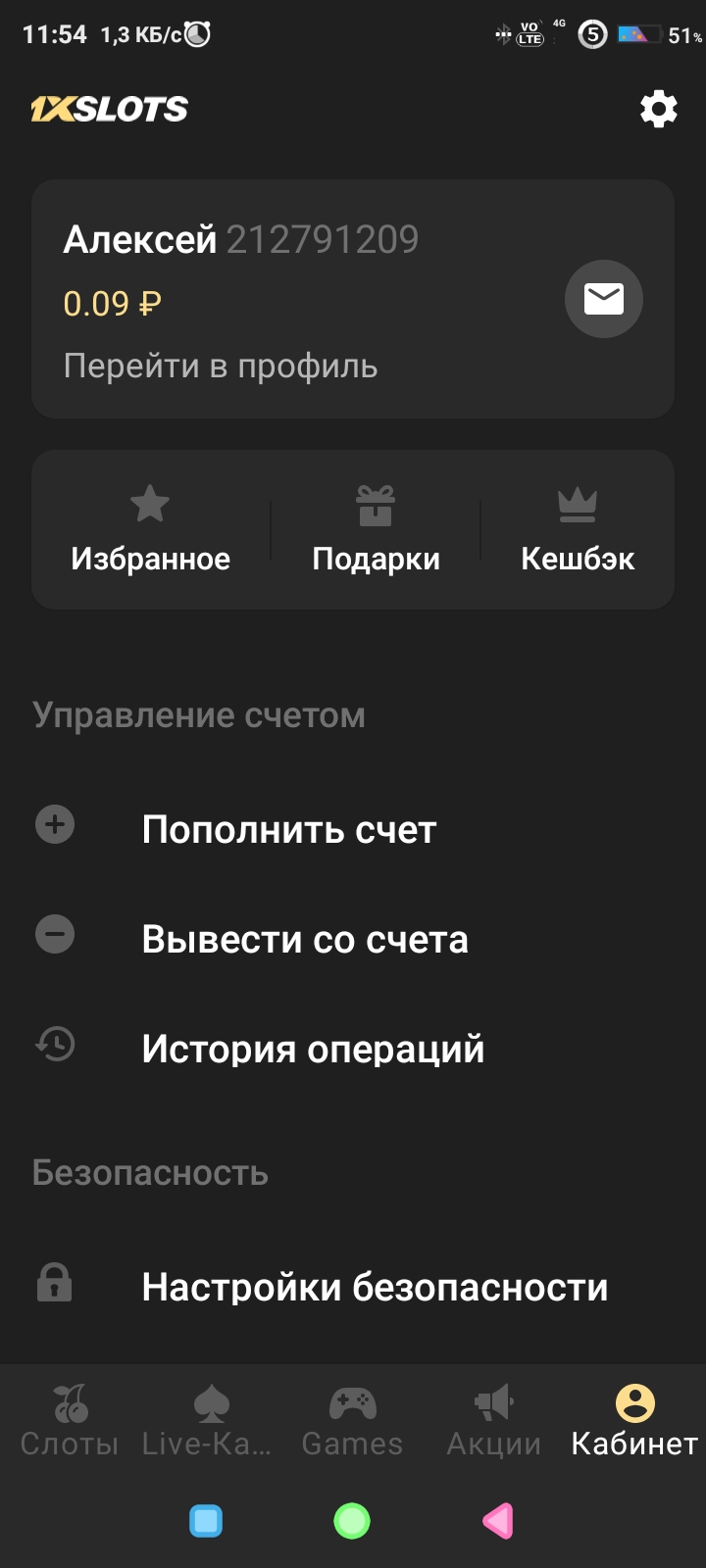Screen dimensions: 706x1568
Task: Select "Вывести со счета" to withdraw
Action: (x=304, y=939)
